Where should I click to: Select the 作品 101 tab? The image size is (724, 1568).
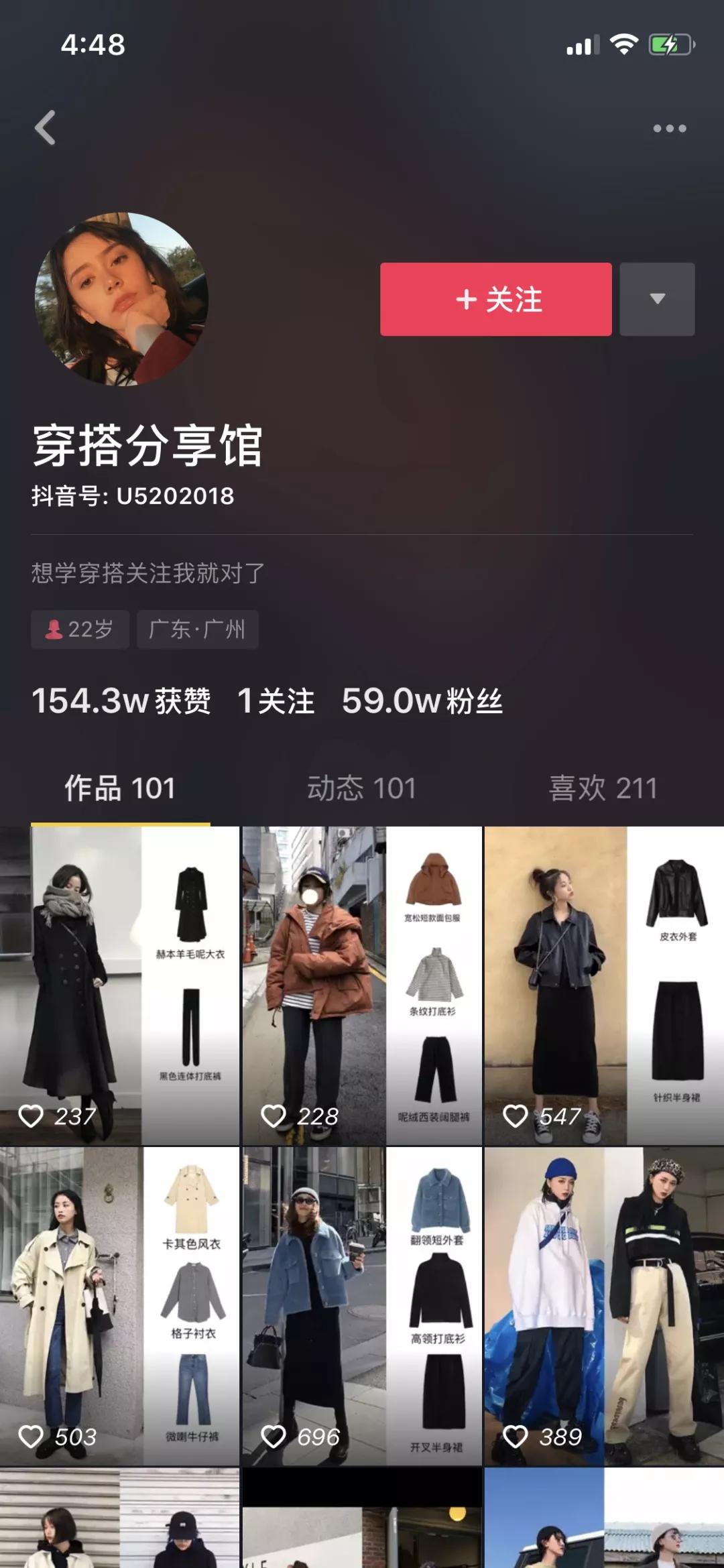[x=120, y=788]
